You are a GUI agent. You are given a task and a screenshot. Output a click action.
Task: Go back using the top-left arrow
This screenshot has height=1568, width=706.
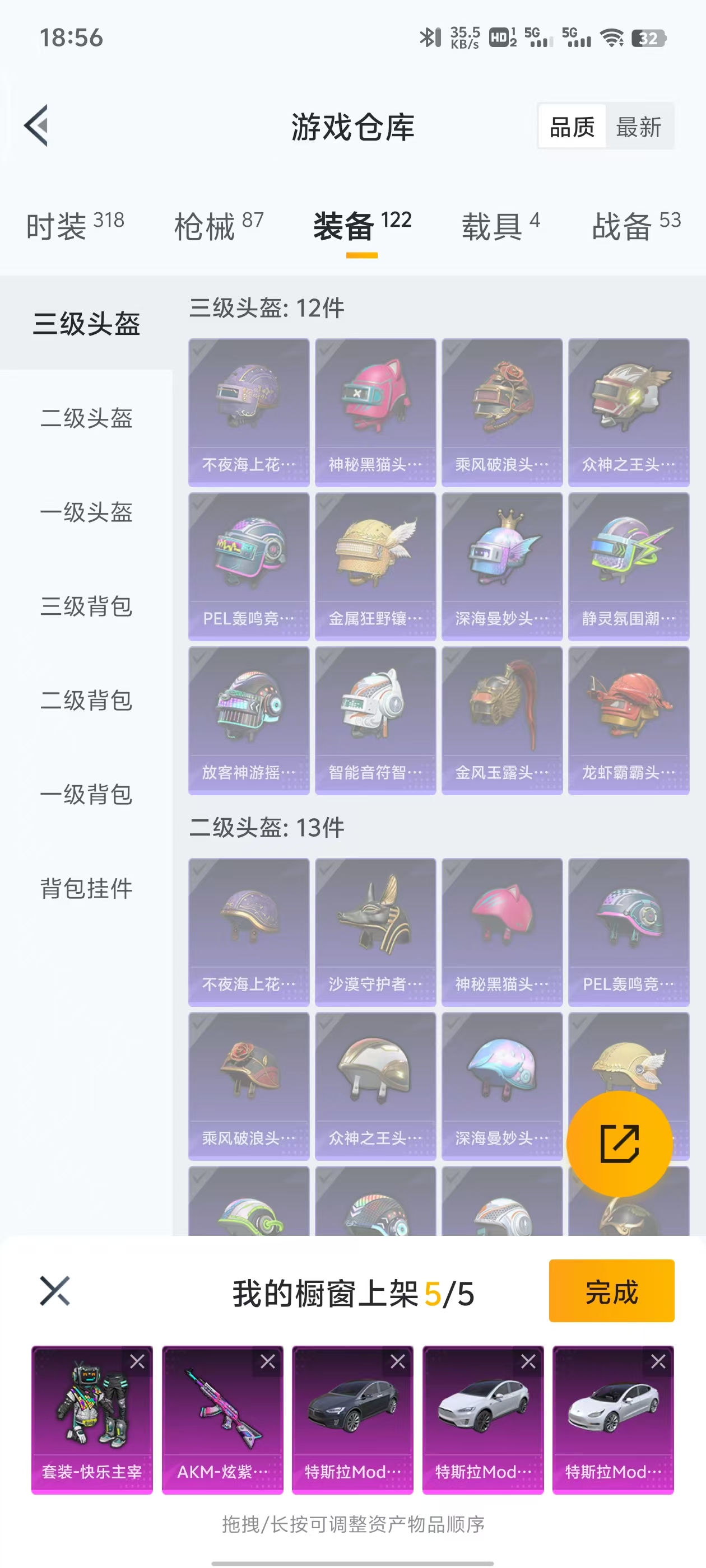(x=36, y=126)
